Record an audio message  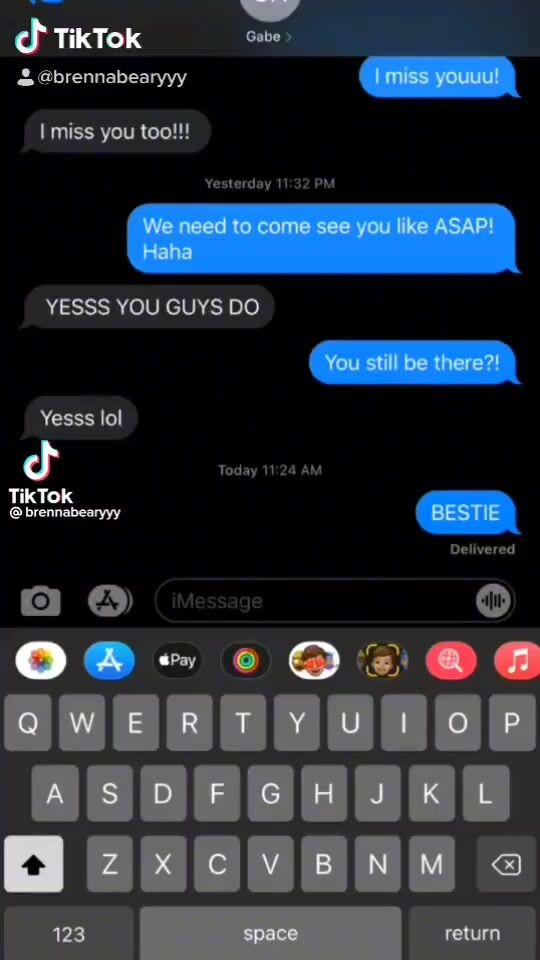pos(493,601)
